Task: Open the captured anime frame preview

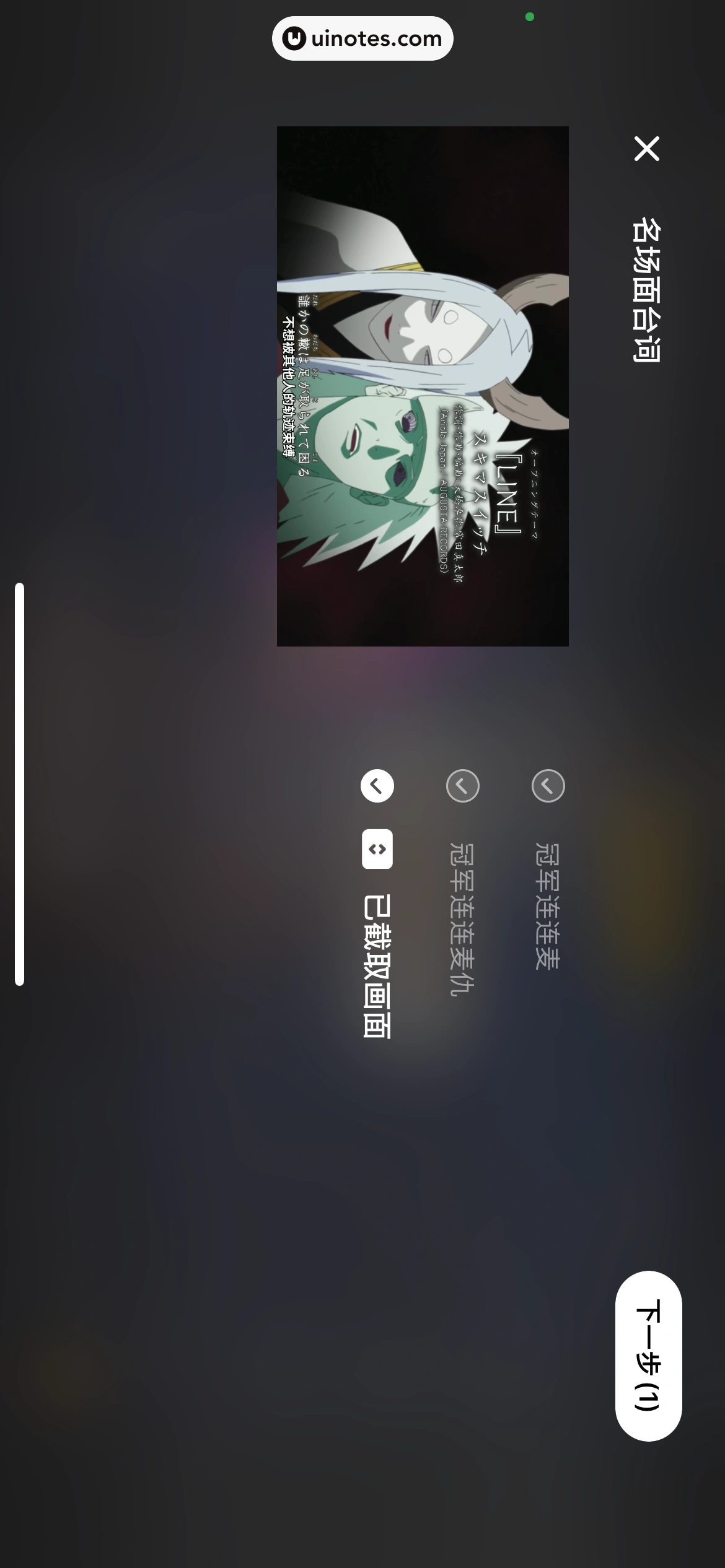Action: (x=423, y=386)
